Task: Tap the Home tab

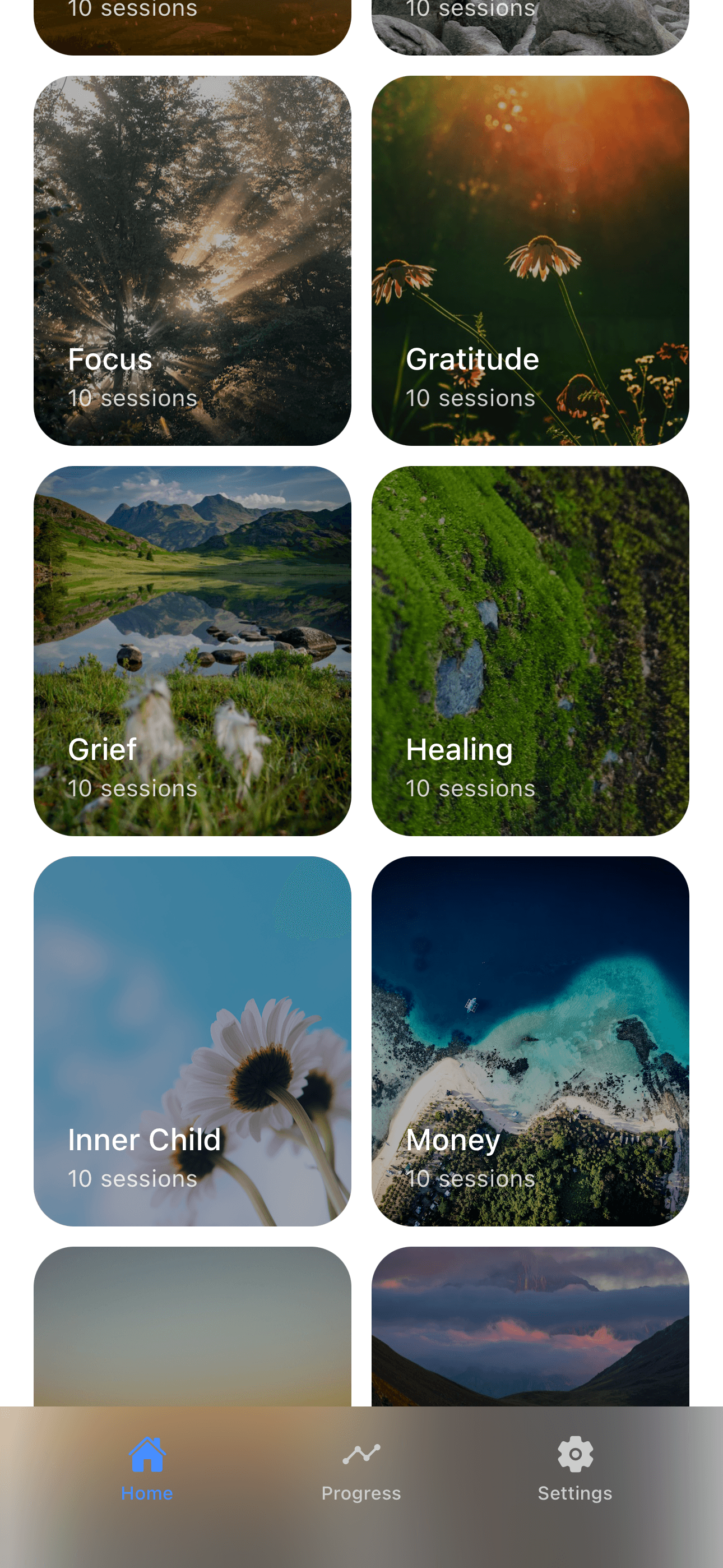Action: (x=147, y=1469)
